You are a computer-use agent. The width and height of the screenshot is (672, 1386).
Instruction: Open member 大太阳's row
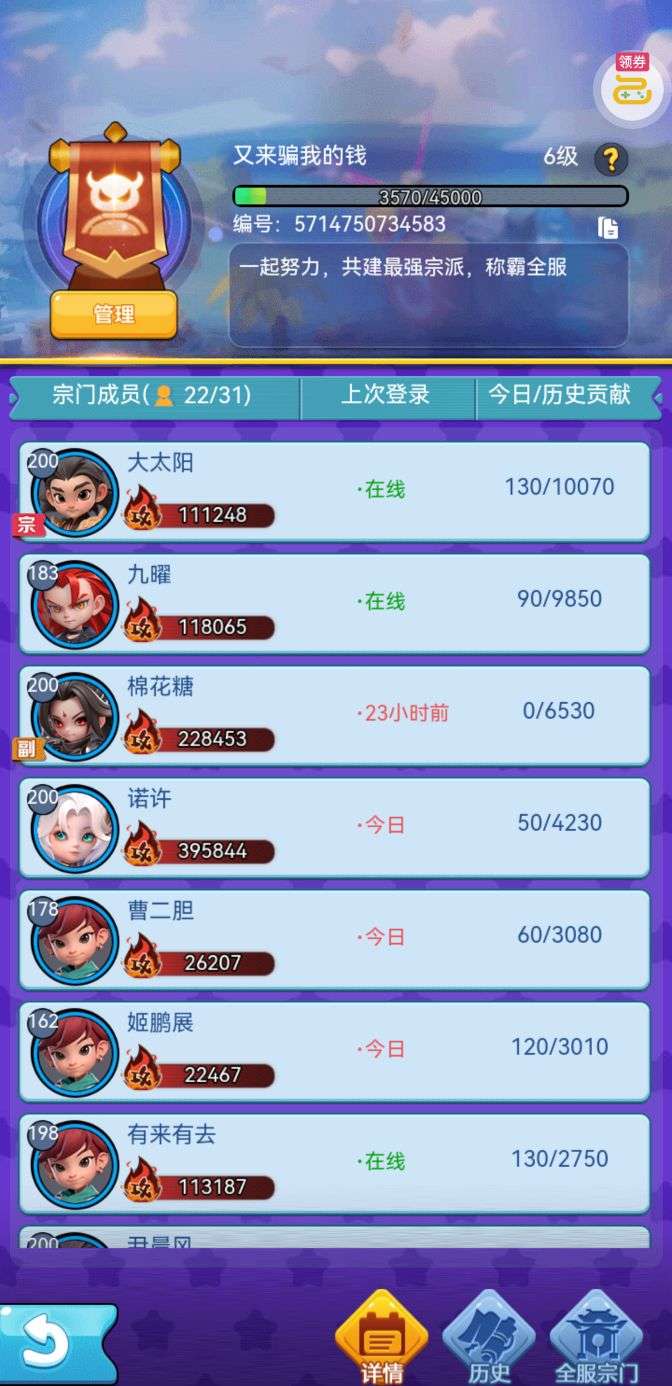pyautogui.click(x=335, y=491)
